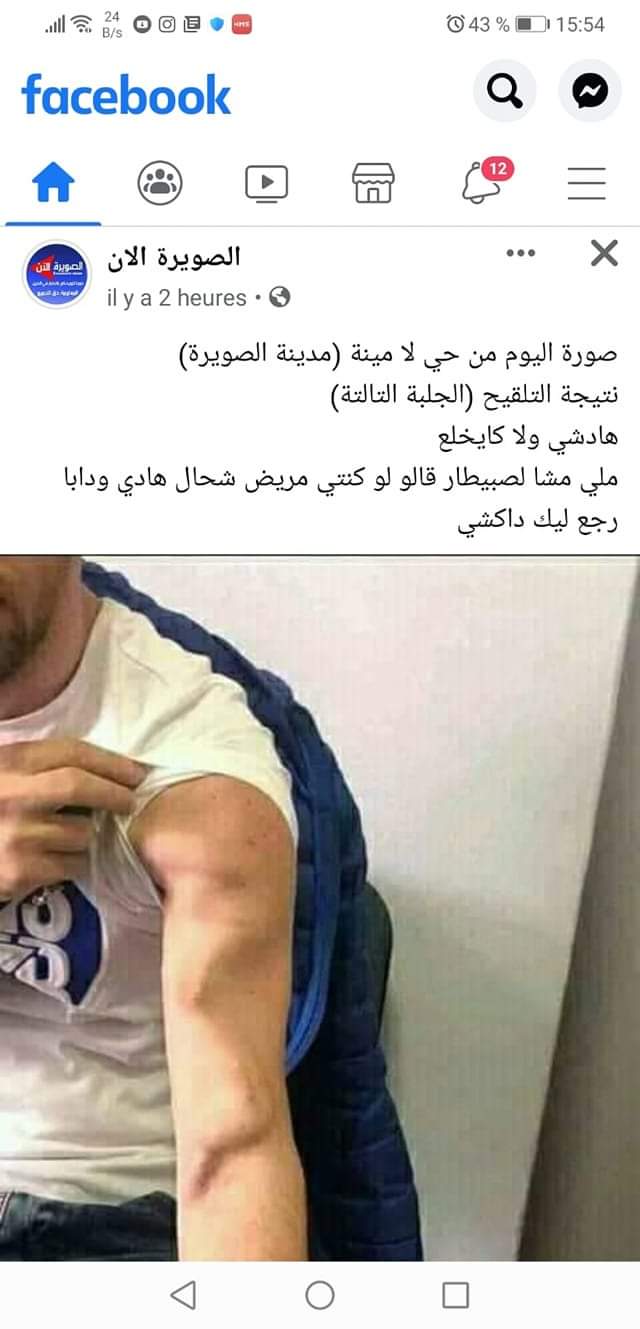
Task: Open the notifications bell
Action: tap(482, 182)
